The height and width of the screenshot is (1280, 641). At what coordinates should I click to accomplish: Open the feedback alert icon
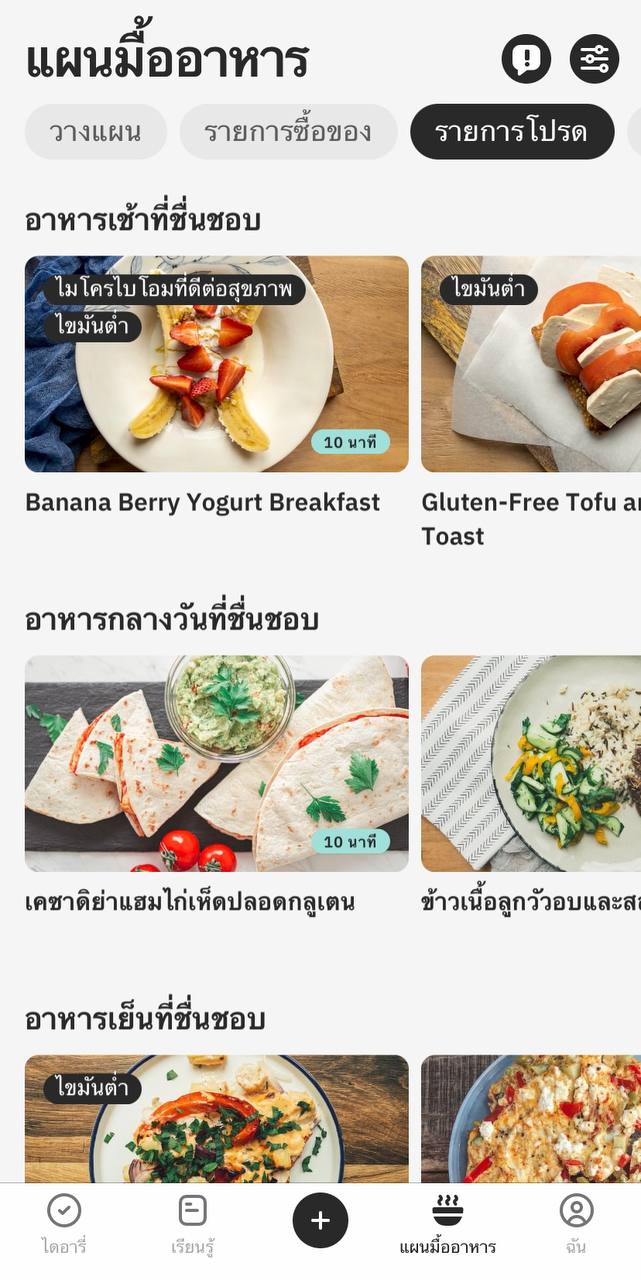(526, 59)
